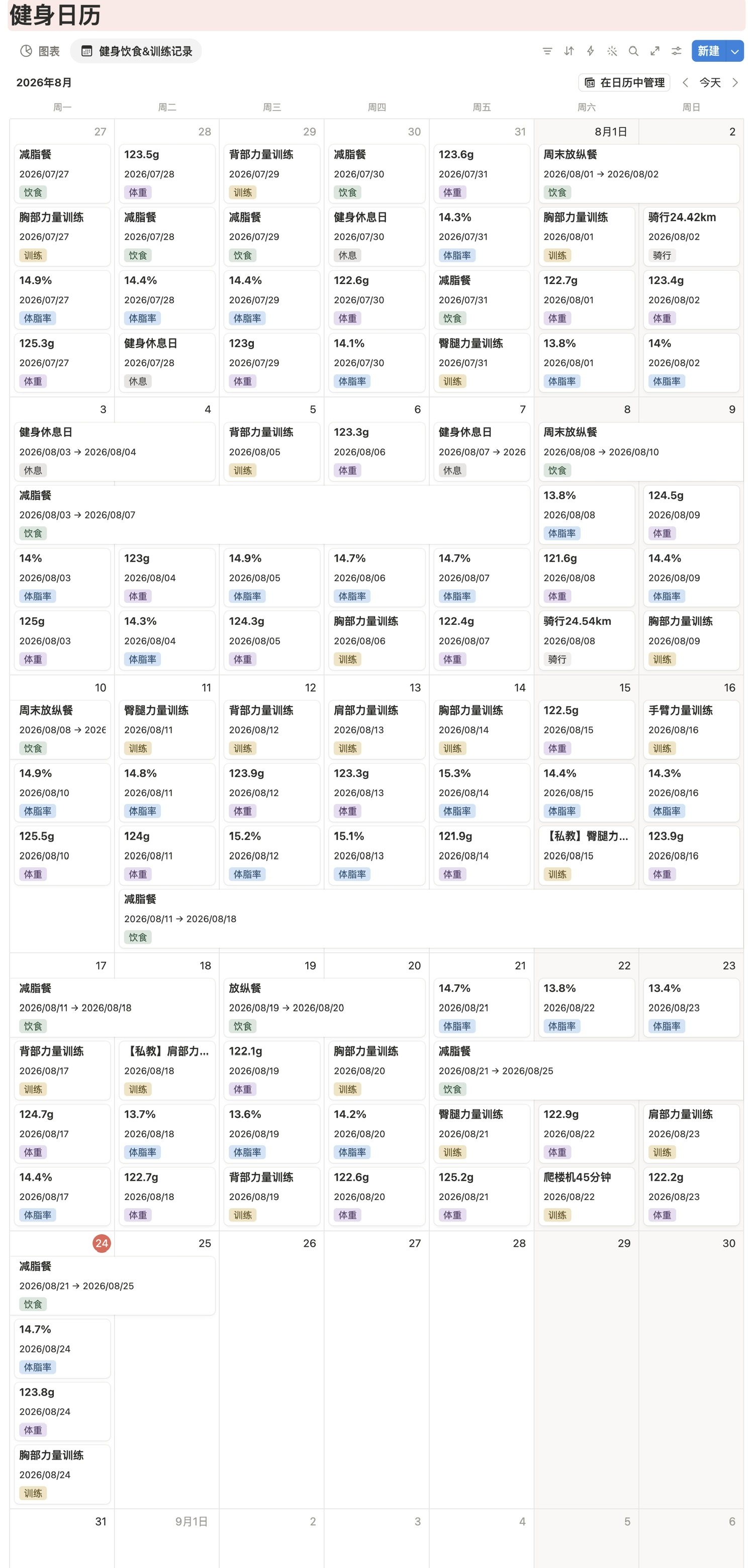Screen dimensions: 754x1568
Task: Search the database with magnifier icon
Action: pos(633,51)
